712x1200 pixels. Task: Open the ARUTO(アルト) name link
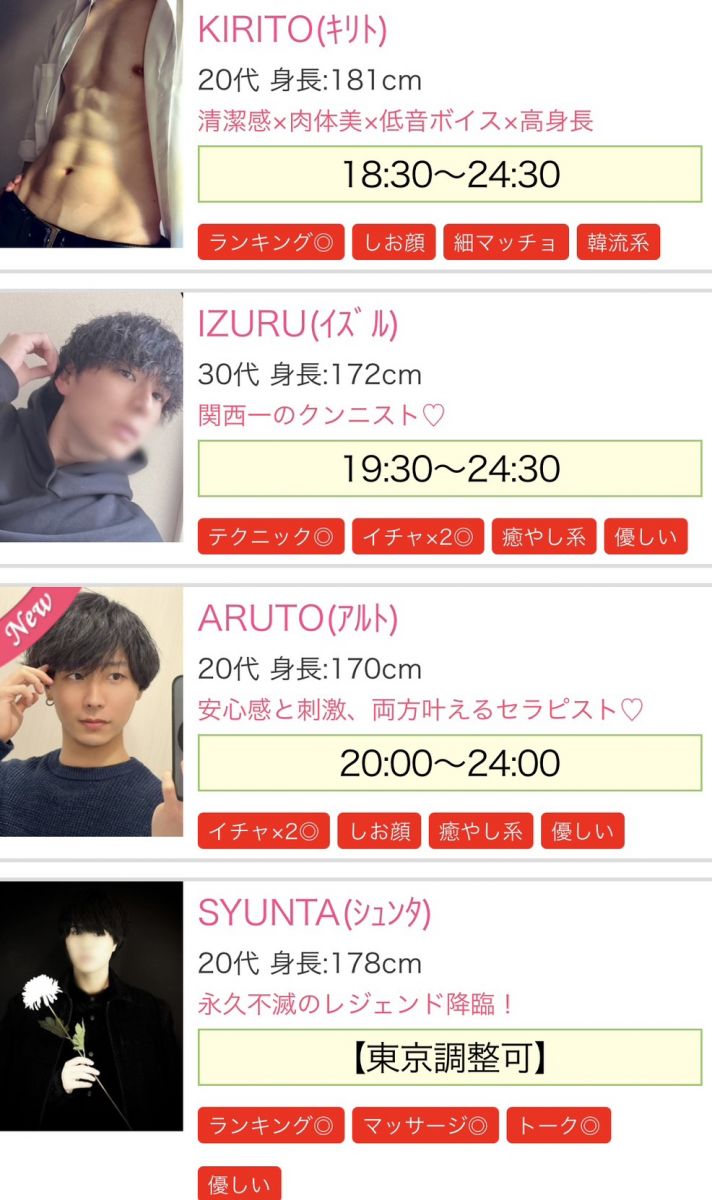tap(297, 619)
